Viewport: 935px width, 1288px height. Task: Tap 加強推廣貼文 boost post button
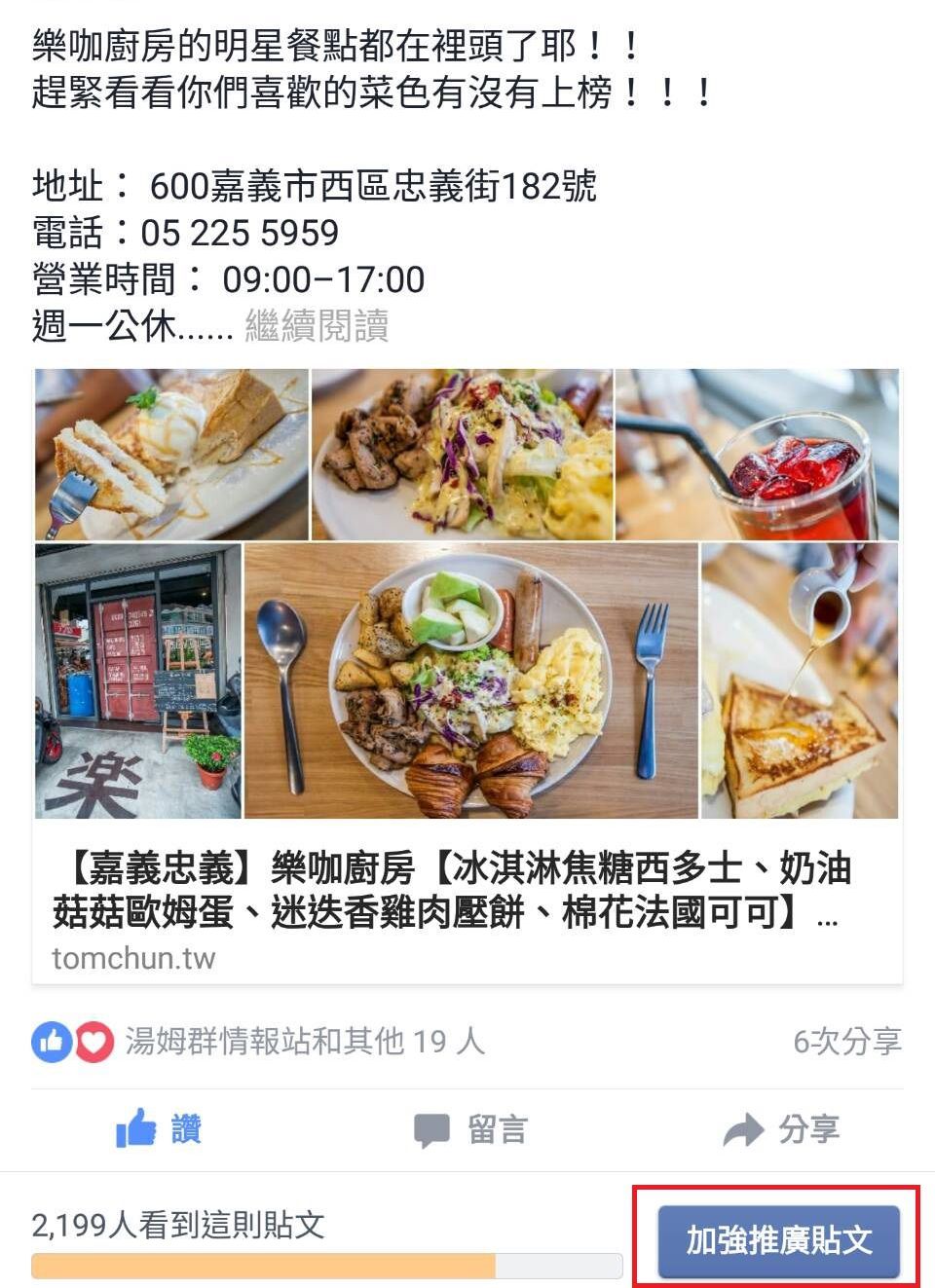click(x=778, y=1240)
